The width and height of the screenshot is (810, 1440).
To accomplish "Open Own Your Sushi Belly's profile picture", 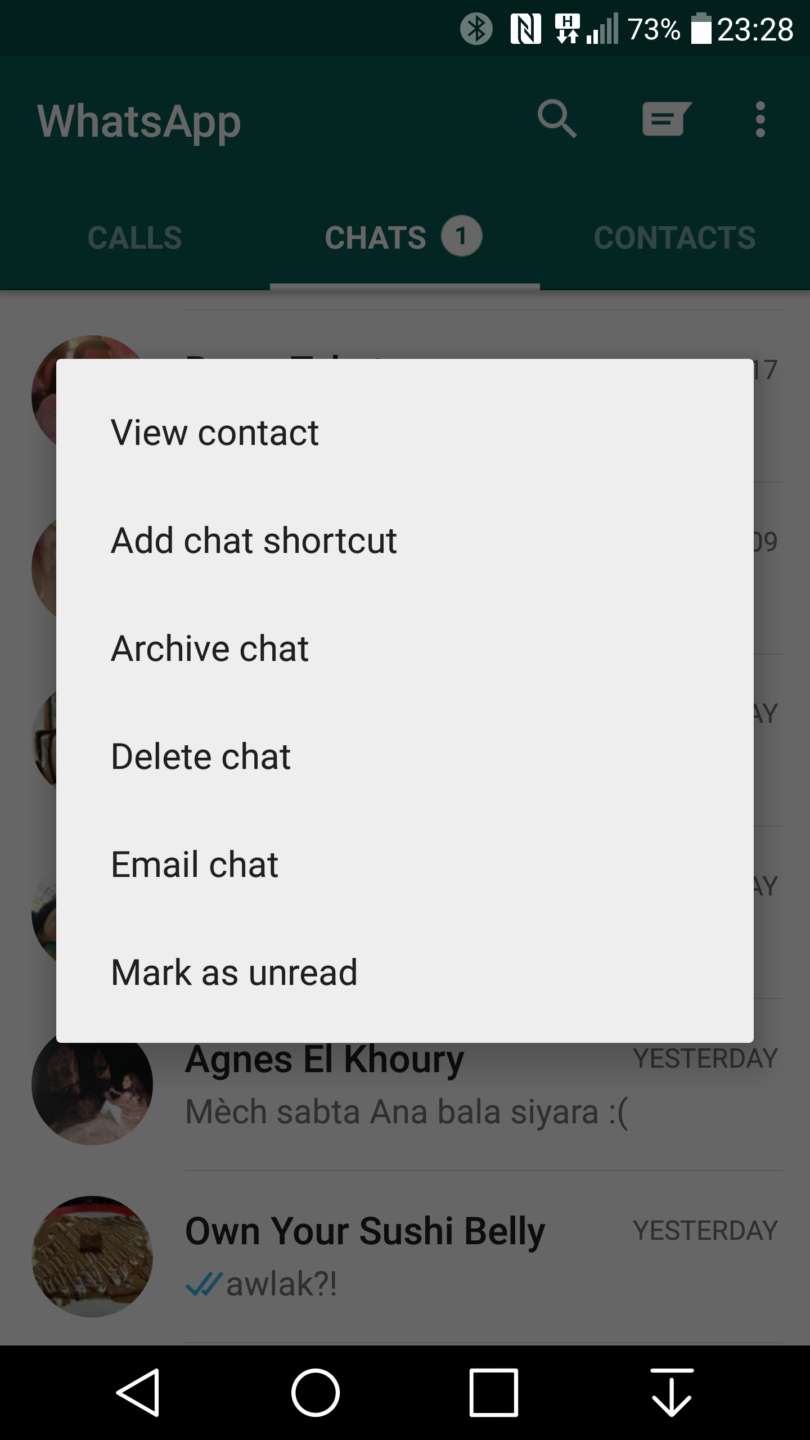I will click(x=92, y=1257).
